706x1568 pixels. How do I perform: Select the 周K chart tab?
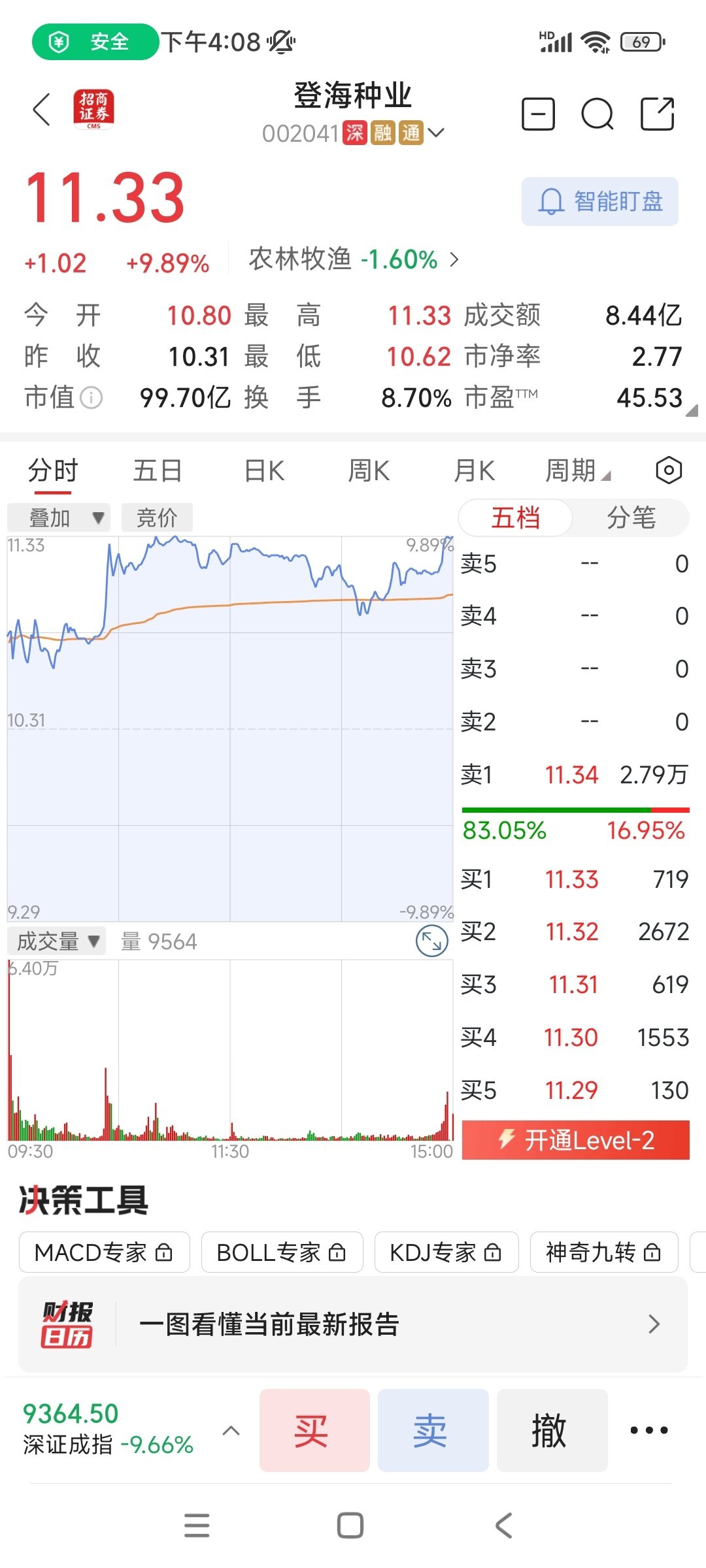click(x=369, y=470)
